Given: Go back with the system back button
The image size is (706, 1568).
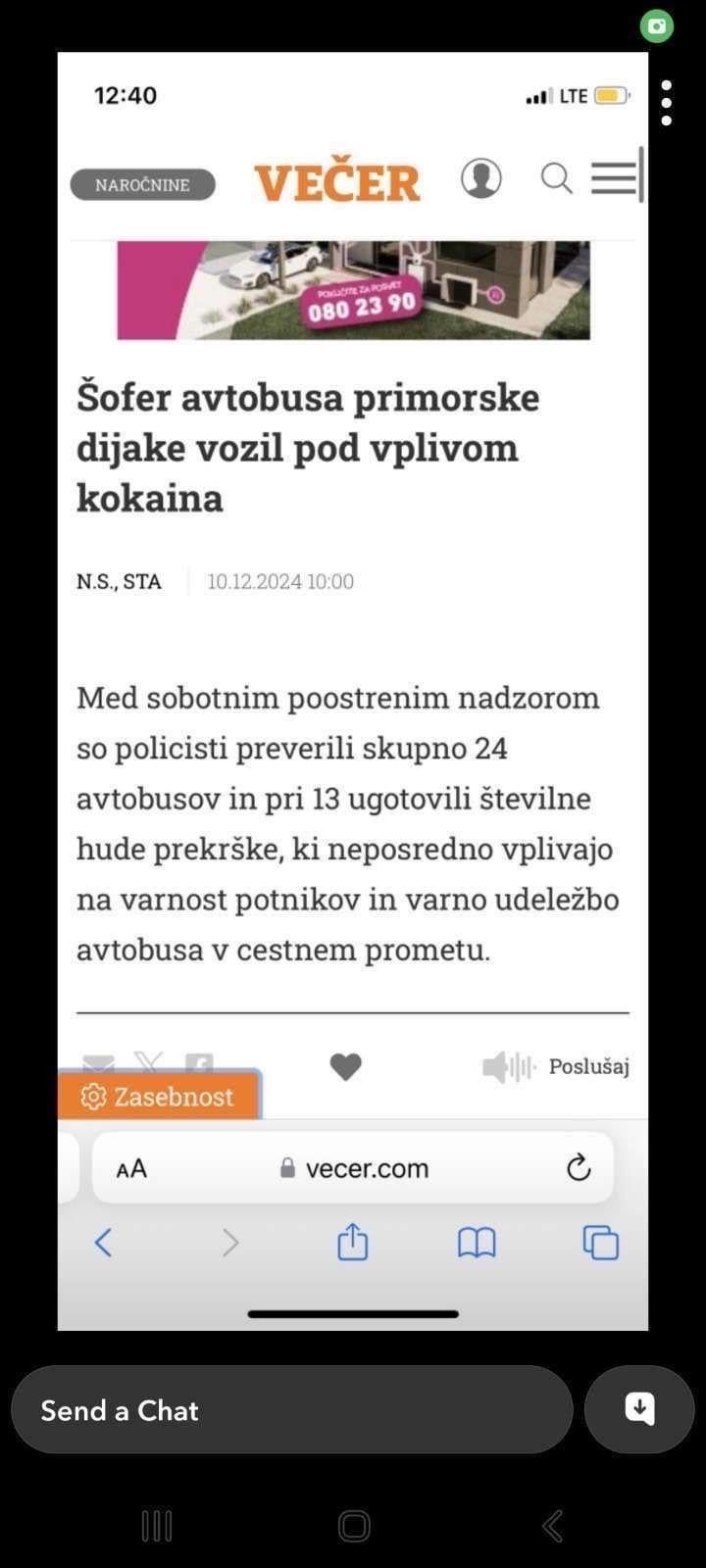Looking at the screenshot, I should click(553, 1526).
